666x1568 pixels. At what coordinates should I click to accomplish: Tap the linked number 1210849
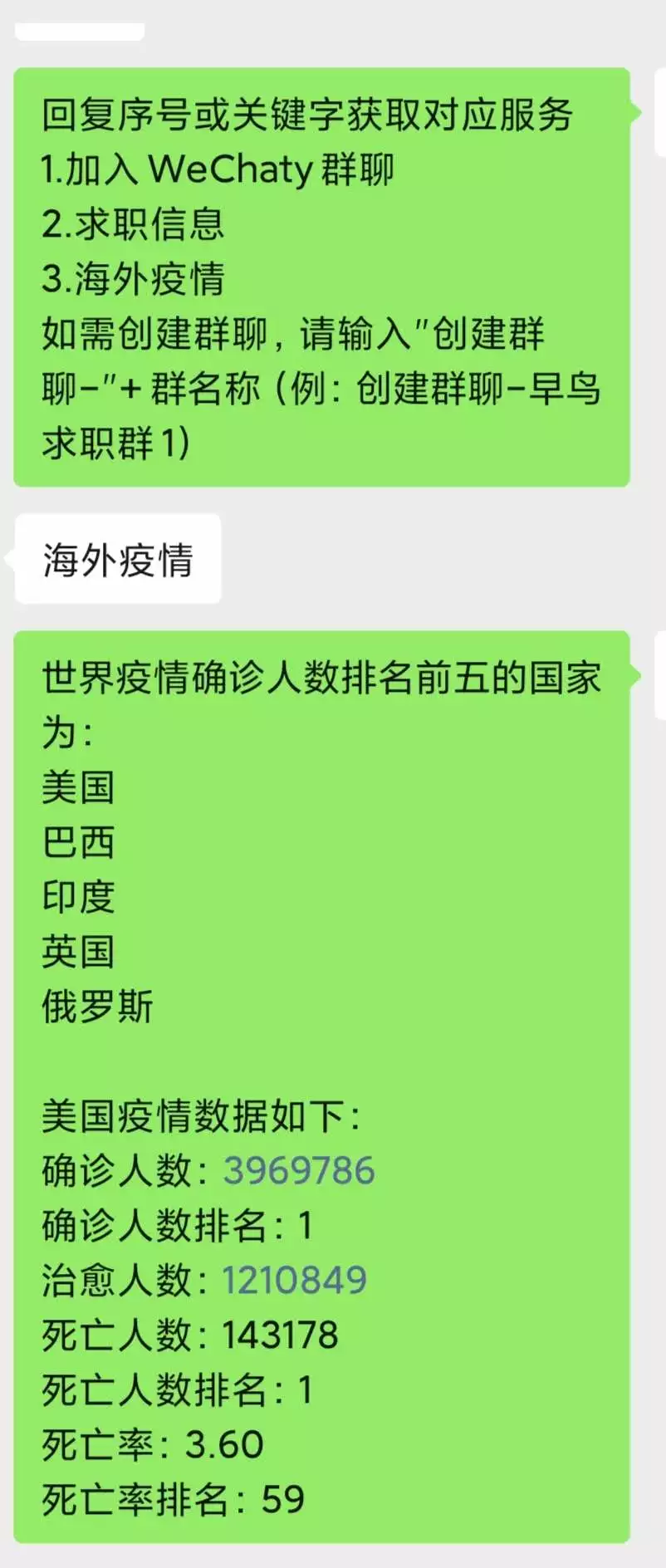point(294,1280)
